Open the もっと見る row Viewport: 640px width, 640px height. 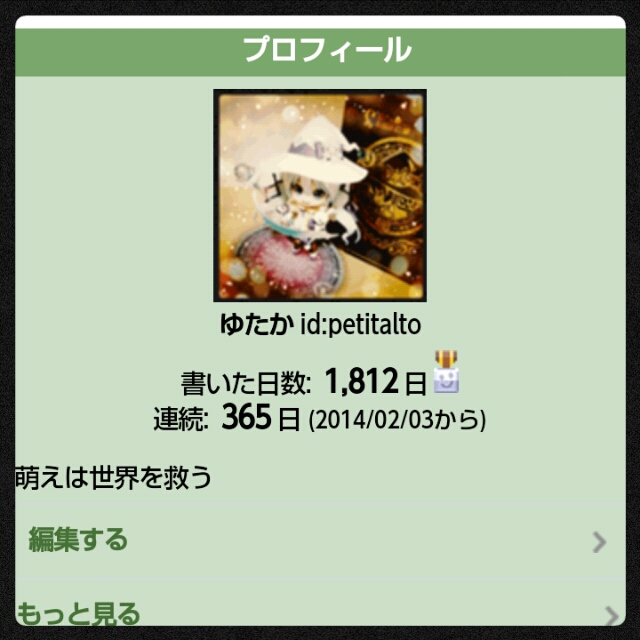tap(320, 614)
